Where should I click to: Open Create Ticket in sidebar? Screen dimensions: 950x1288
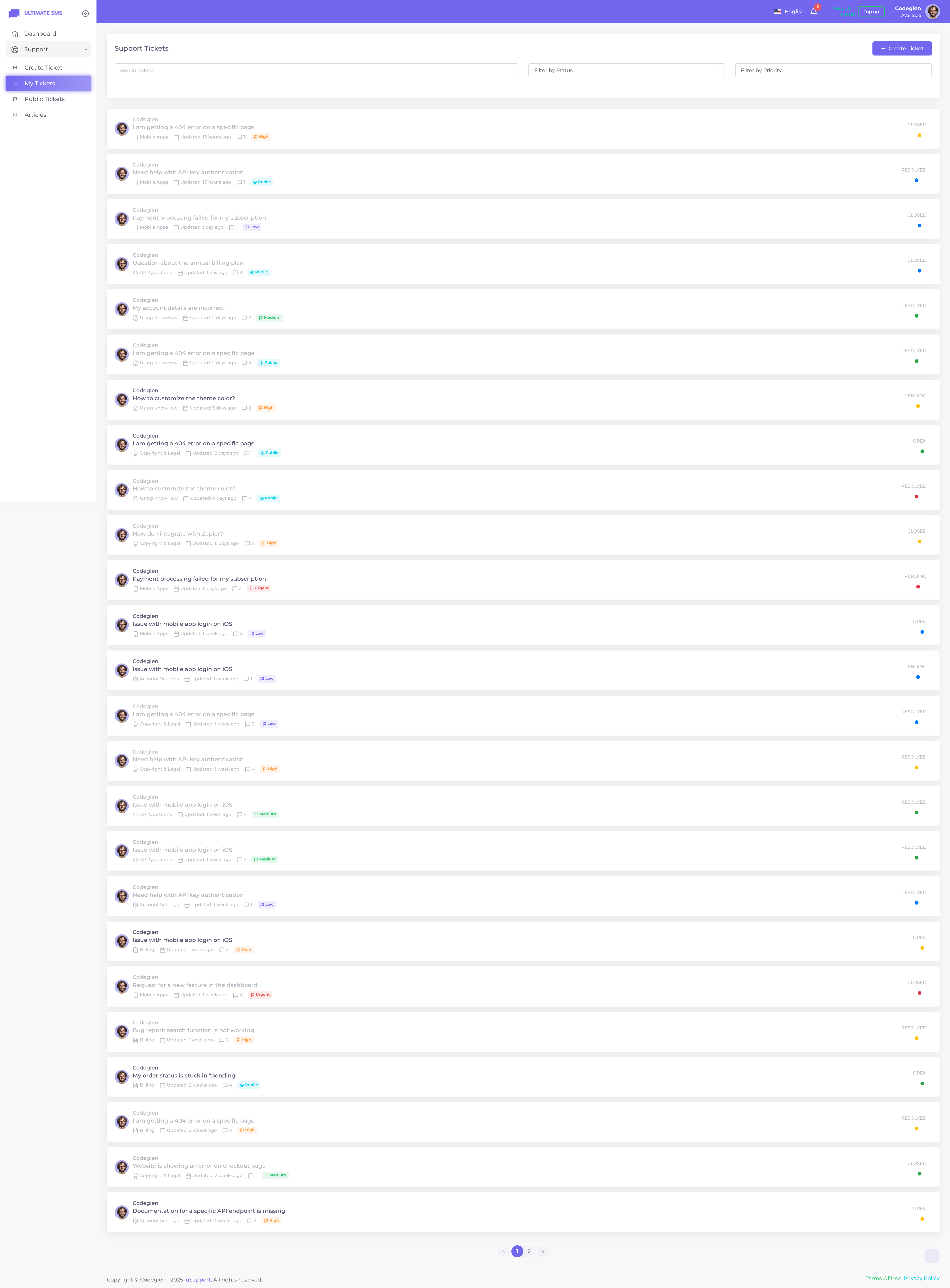click(x=43, y=67)
